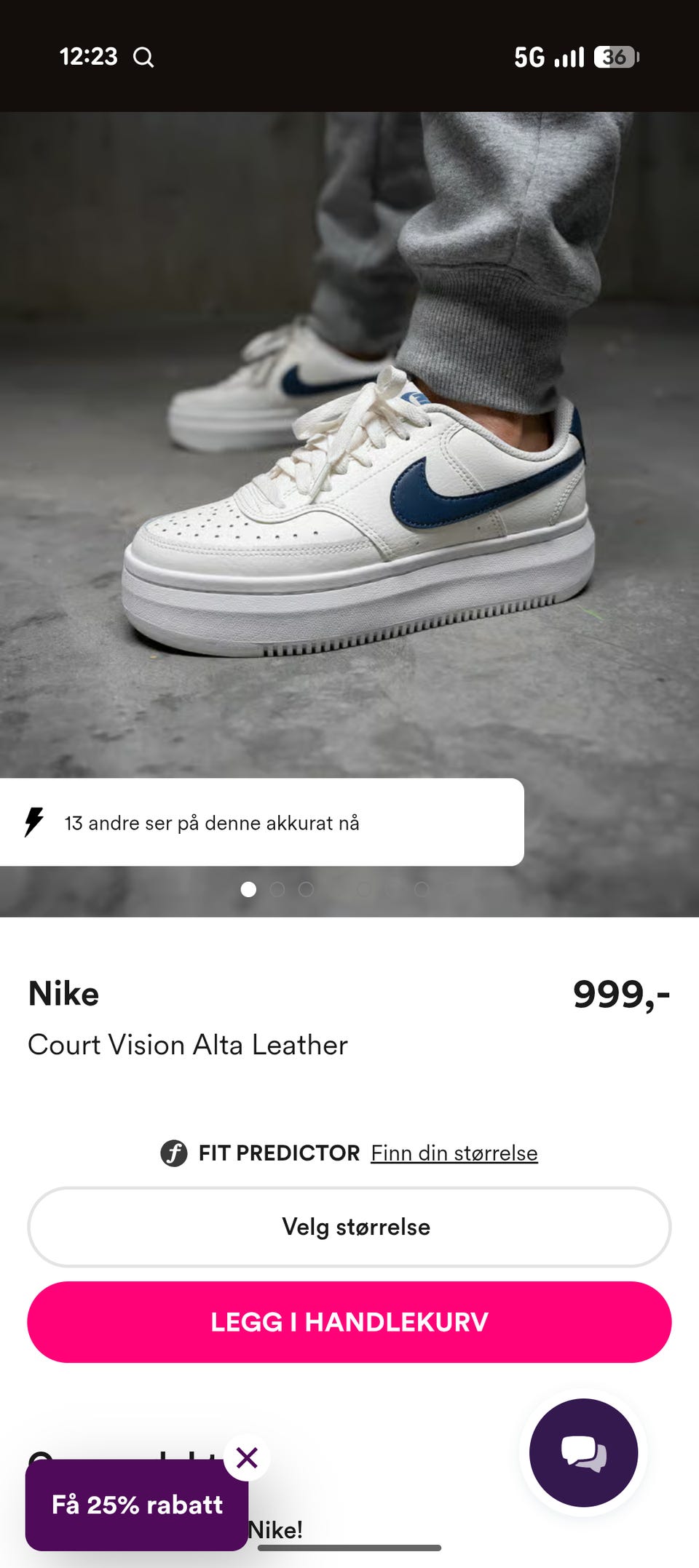Dismiss the 25% rabatt banner
This screenshot has height=1568, width=699.
247,1457
